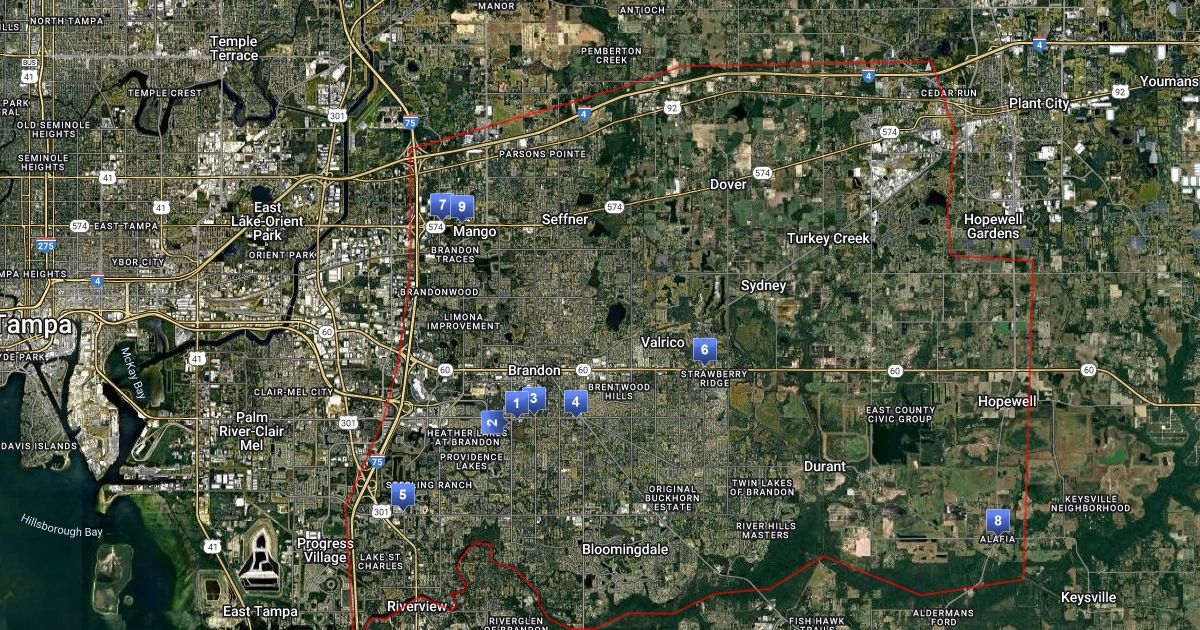Select map marker number 9

pyautogui.click(x=462, y=206)
